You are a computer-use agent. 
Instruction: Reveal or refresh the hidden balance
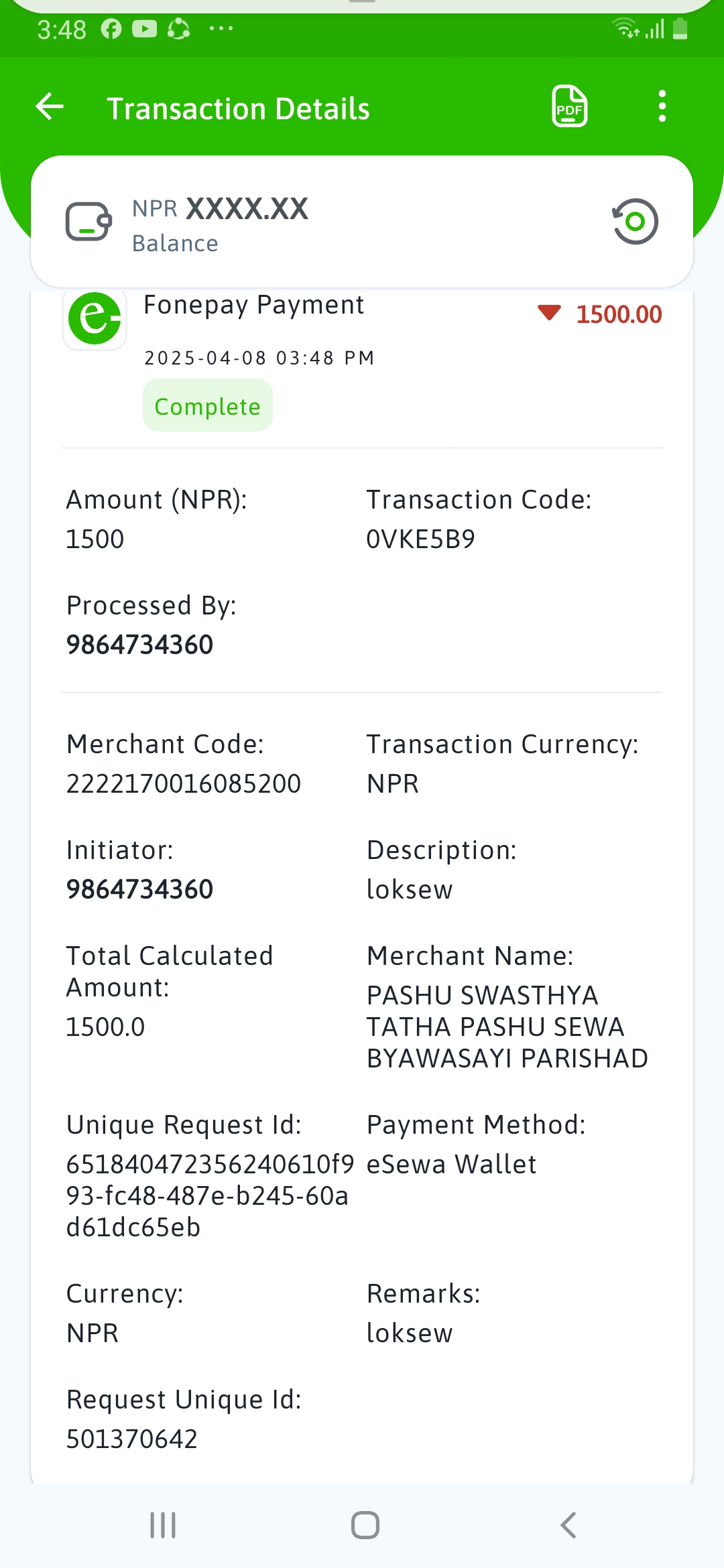[635, 222]
